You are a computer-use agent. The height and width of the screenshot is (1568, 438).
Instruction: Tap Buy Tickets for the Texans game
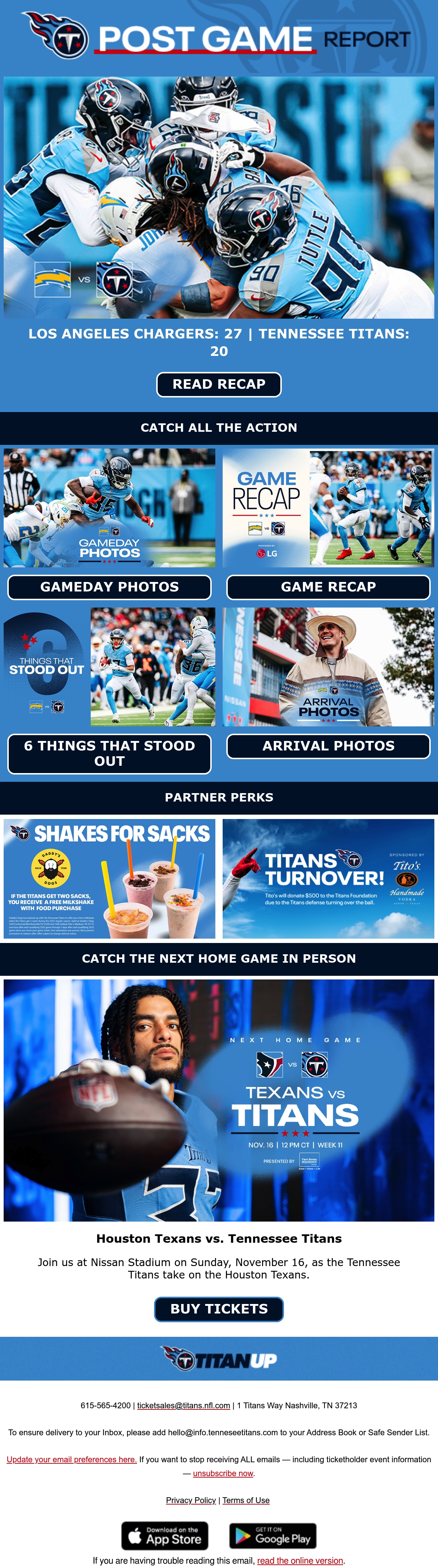[x=219, y=1309]
